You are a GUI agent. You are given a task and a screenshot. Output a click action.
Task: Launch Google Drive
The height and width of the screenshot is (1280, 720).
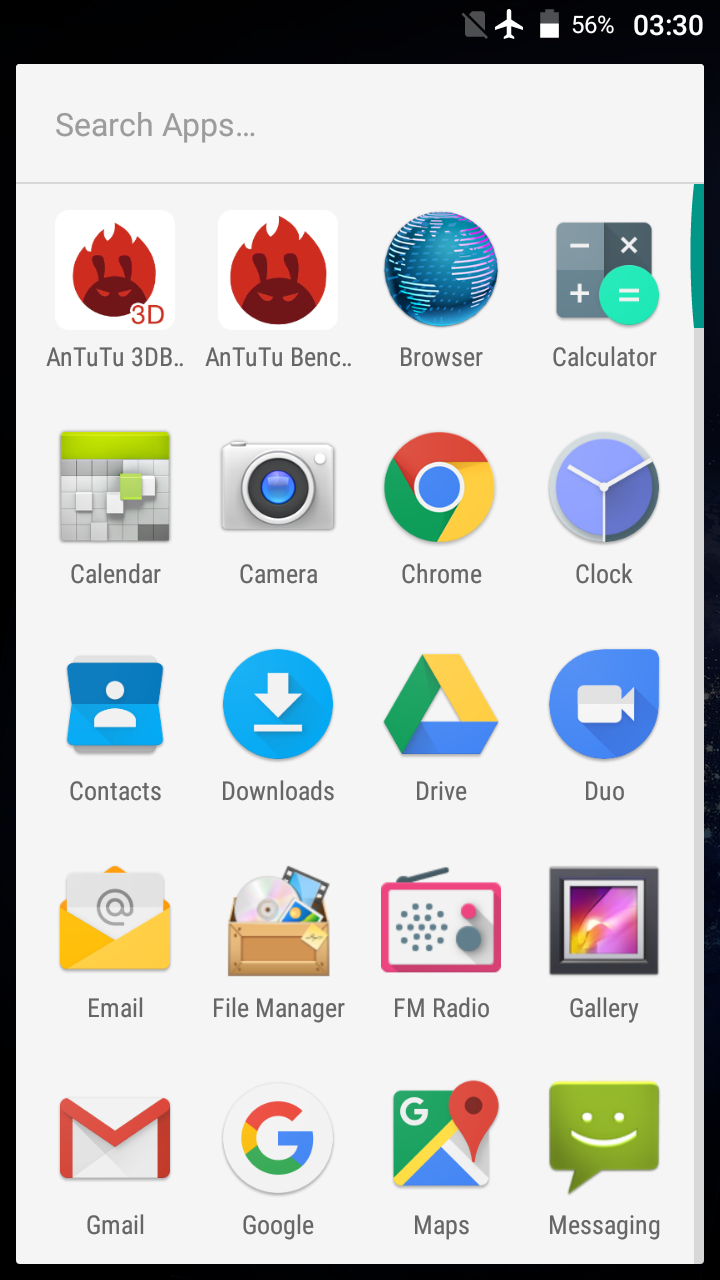pyautogui.click(x=441, y=704)
